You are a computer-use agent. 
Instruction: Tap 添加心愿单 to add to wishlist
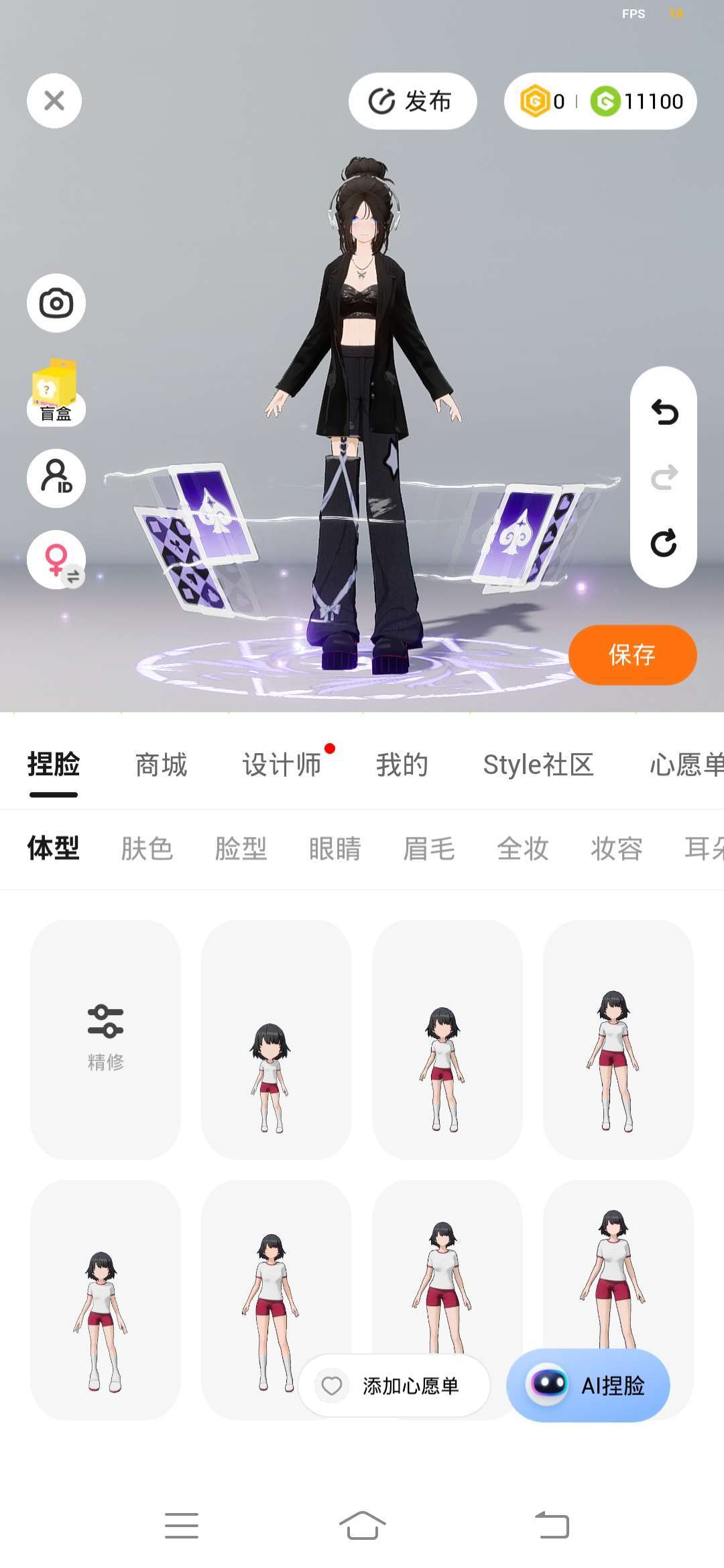[x=394, y=1386]
